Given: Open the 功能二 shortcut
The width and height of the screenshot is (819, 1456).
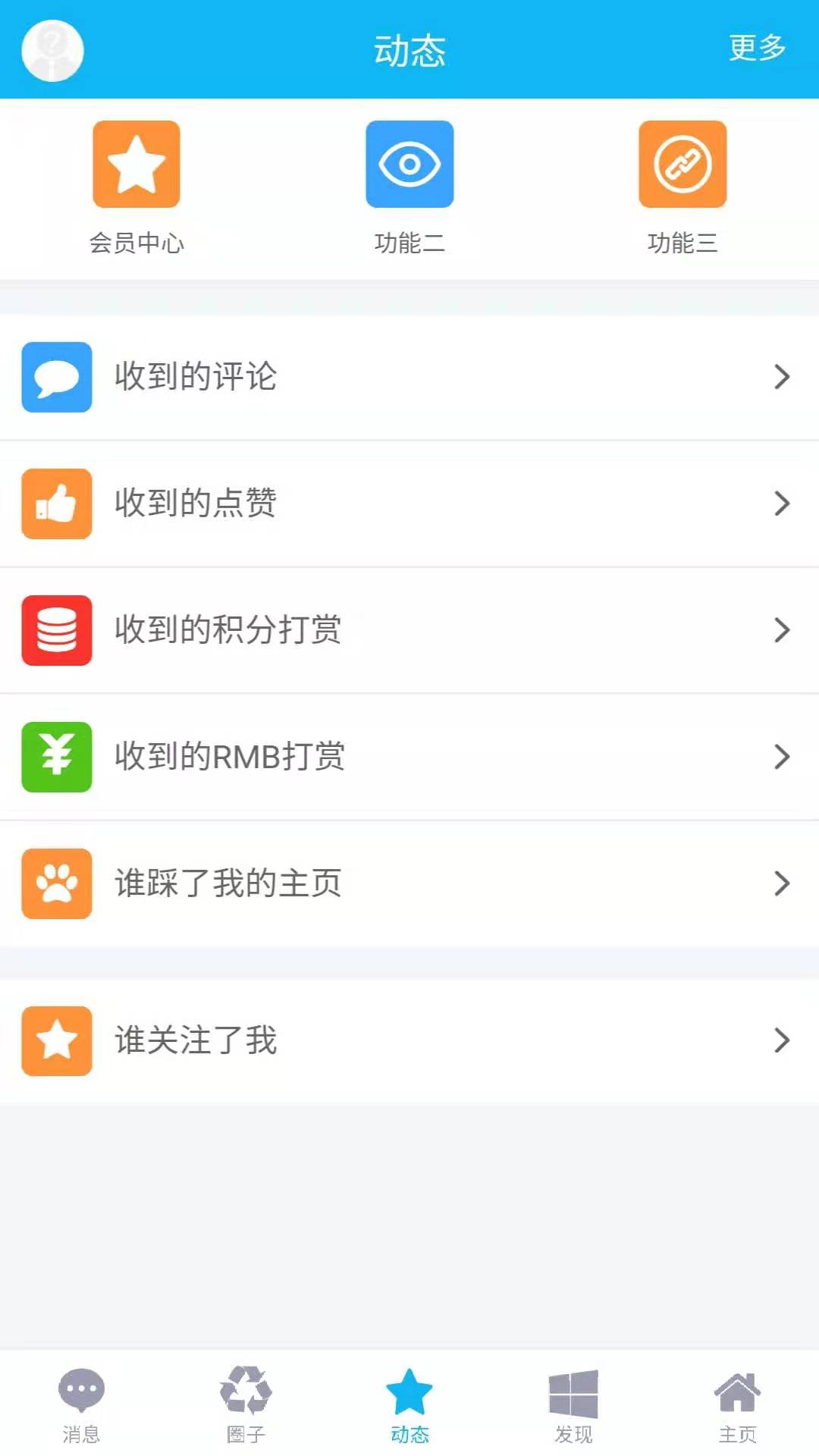Looking at the screenshot, I should (x=409, y=187).
